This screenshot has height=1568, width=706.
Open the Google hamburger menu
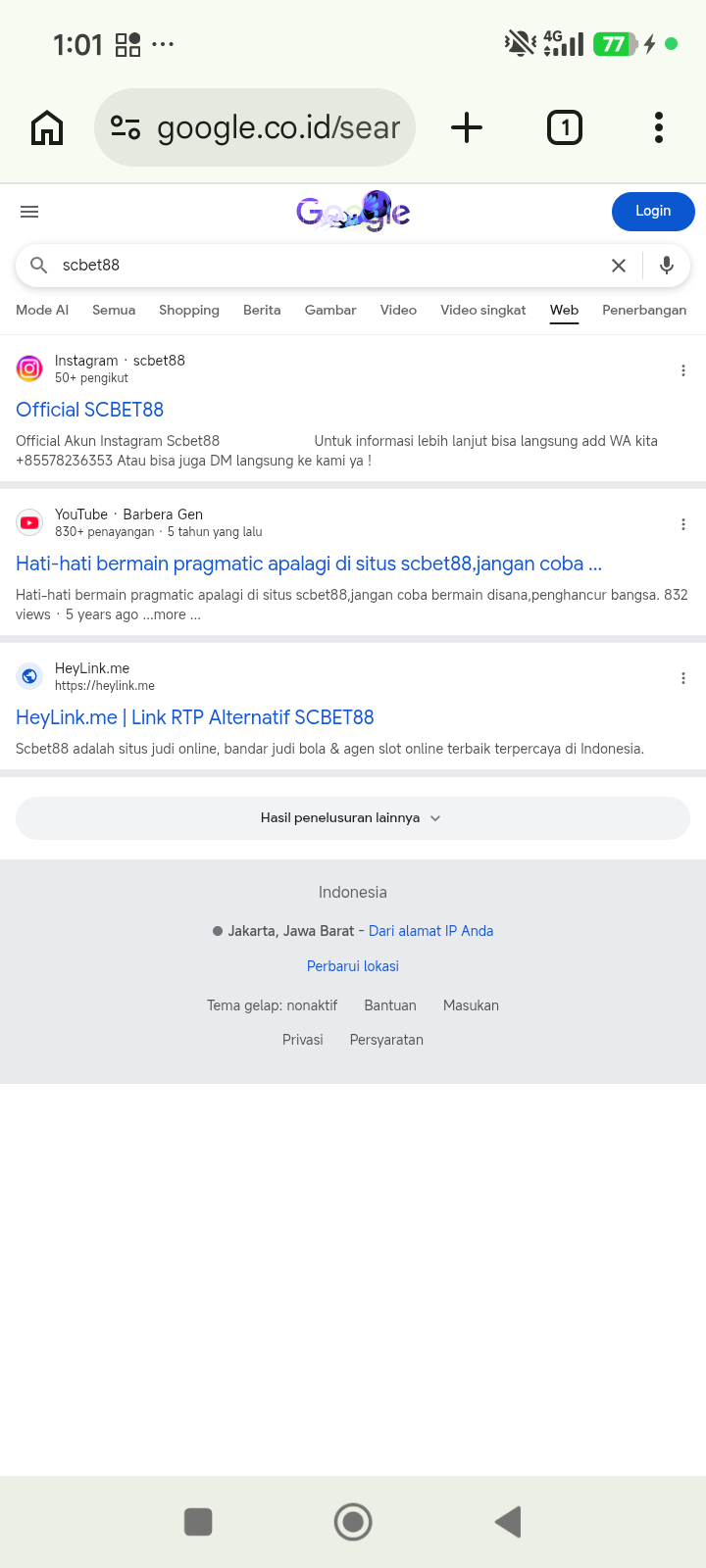click(29, 212)
